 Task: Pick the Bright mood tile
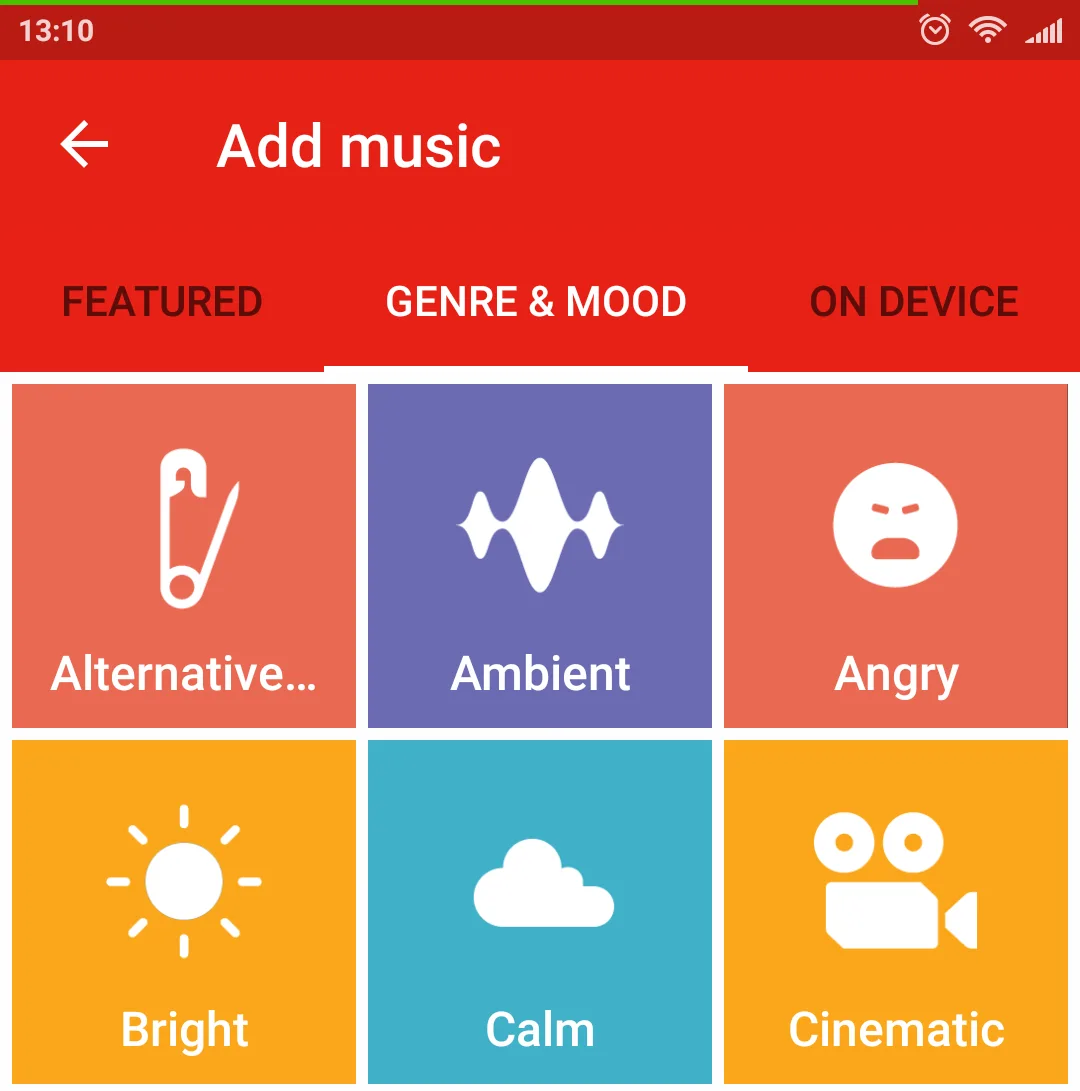184,912
